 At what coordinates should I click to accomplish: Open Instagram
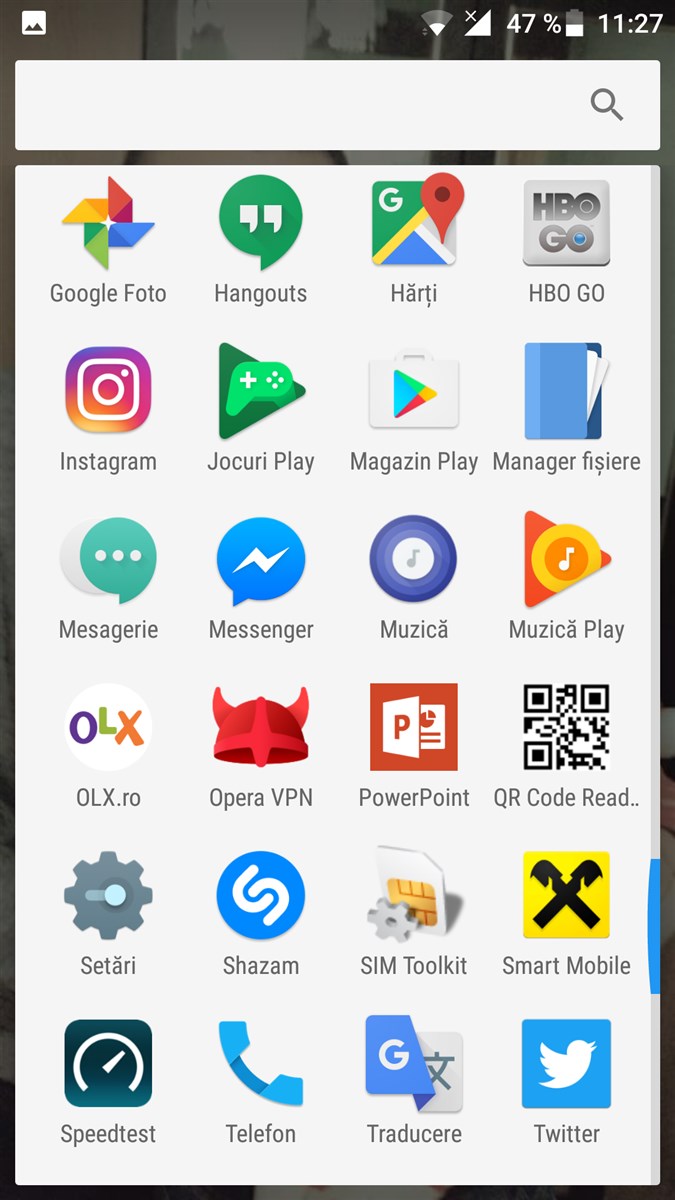point(108,391)
